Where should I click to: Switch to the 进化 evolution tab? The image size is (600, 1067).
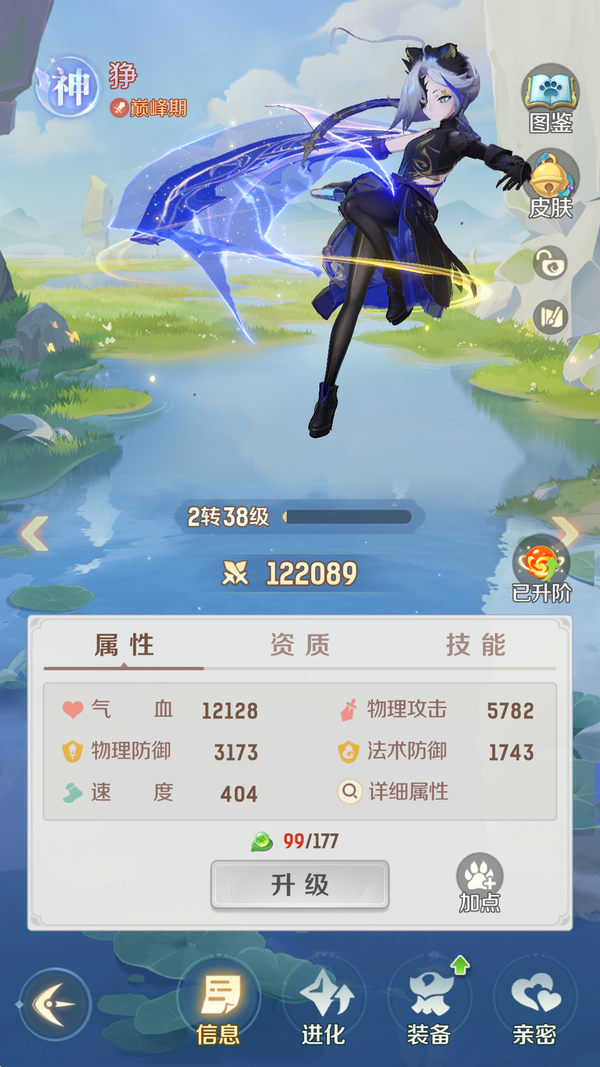coord(323,1008)
